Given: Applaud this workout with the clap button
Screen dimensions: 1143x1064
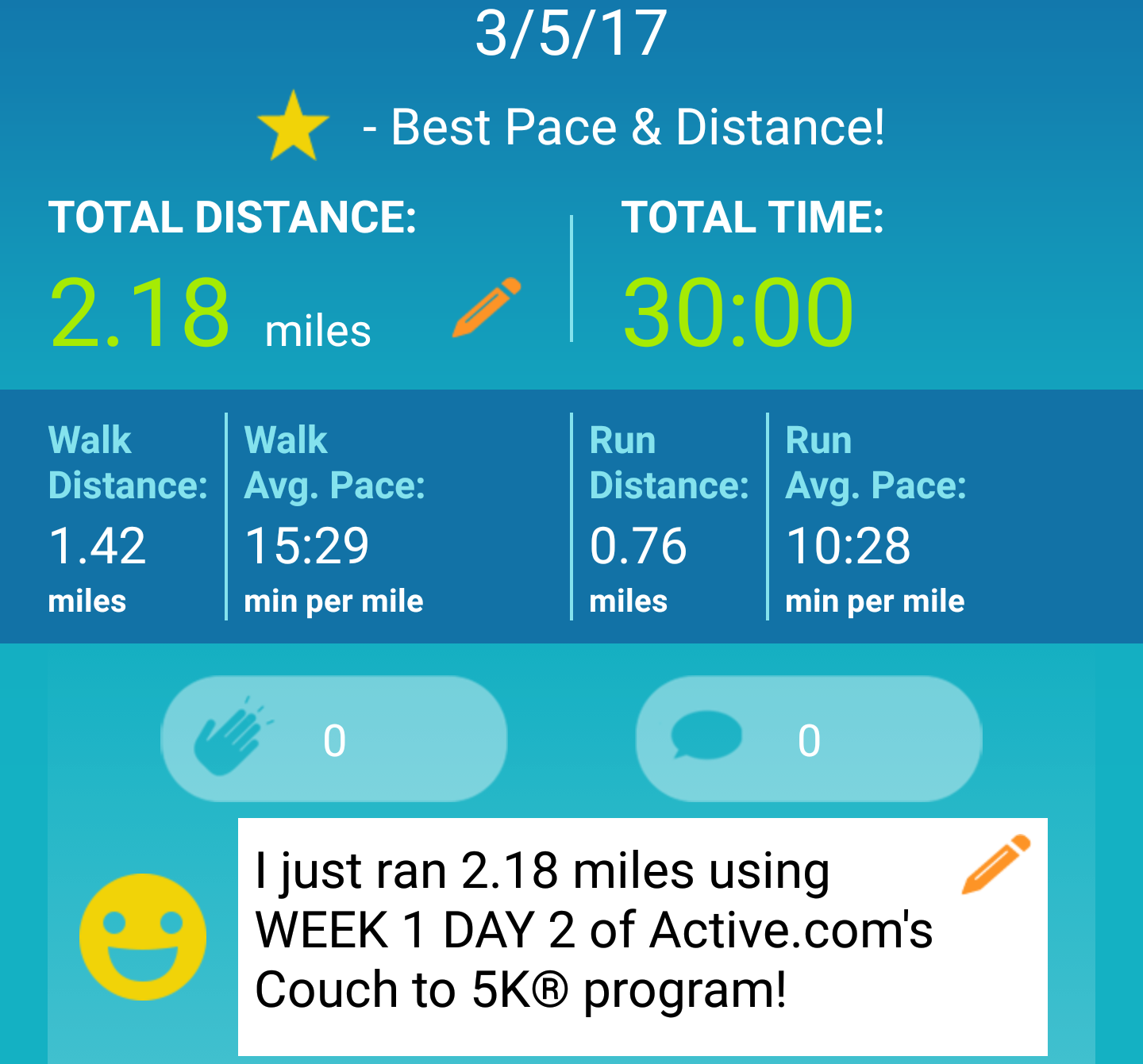Looking at the screenshot, I should [333, 739].
